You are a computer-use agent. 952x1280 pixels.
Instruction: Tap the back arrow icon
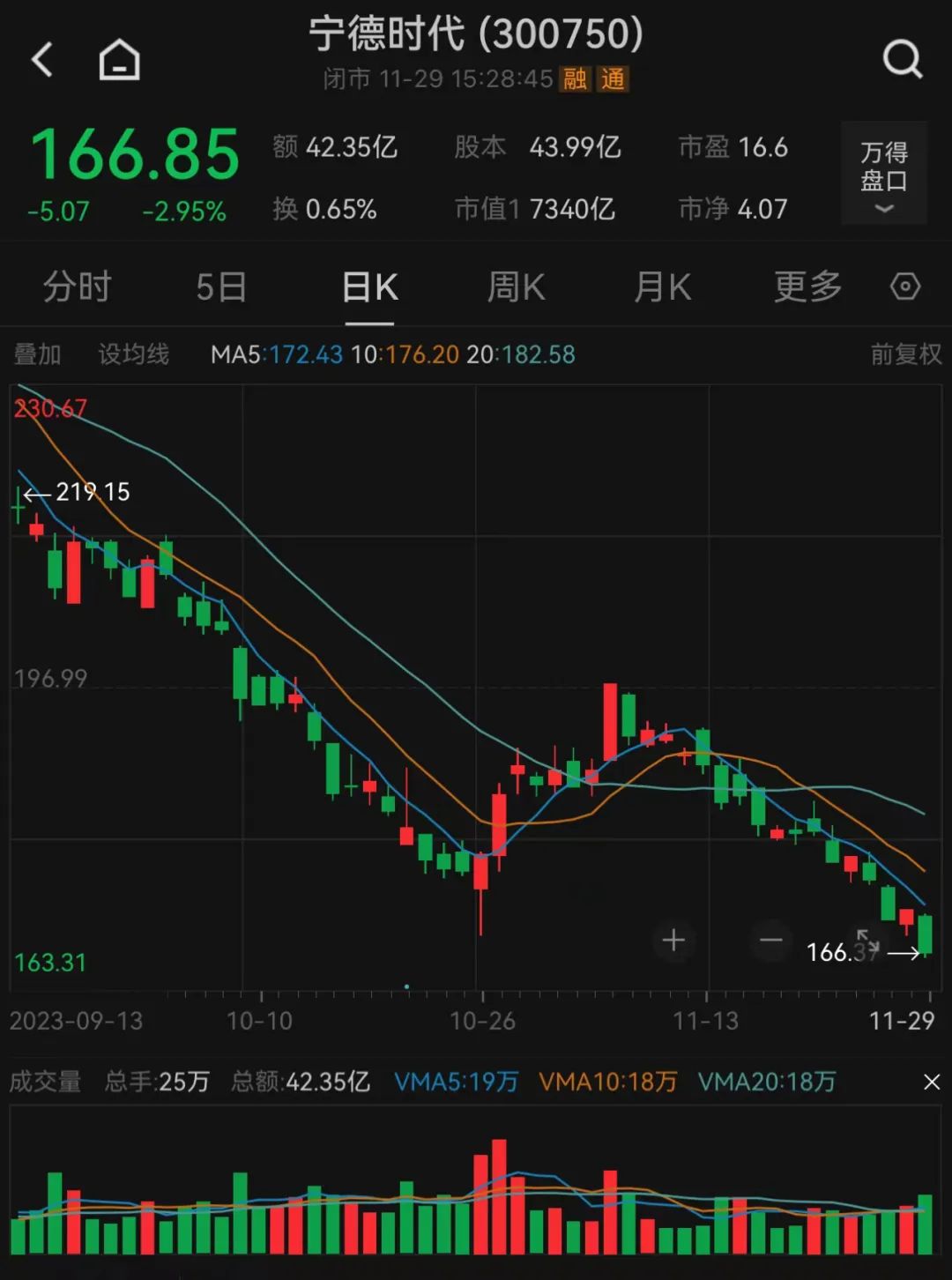click(x=41, y=60)
